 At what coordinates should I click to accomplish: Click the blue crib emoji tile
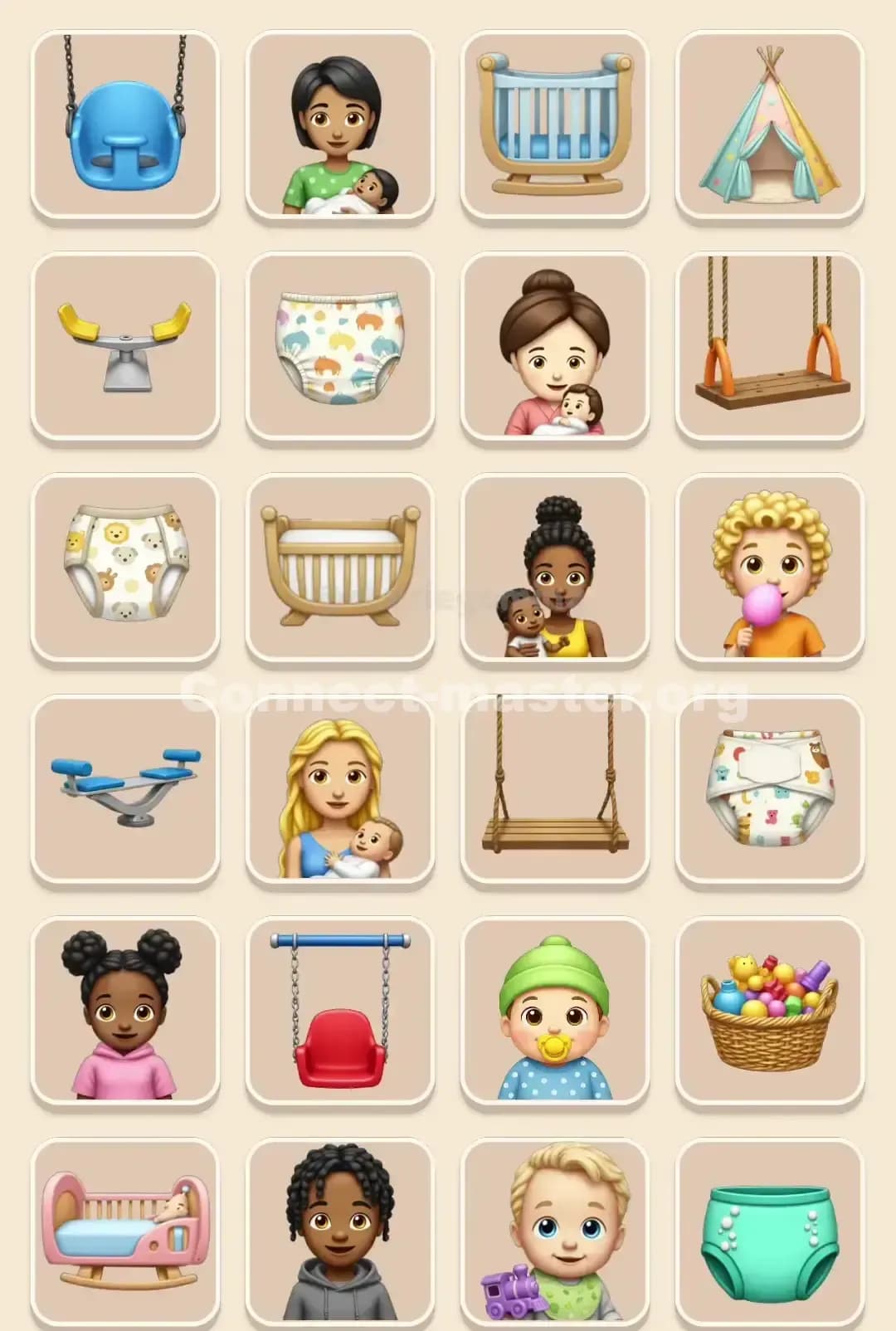(x=554, y=123)
